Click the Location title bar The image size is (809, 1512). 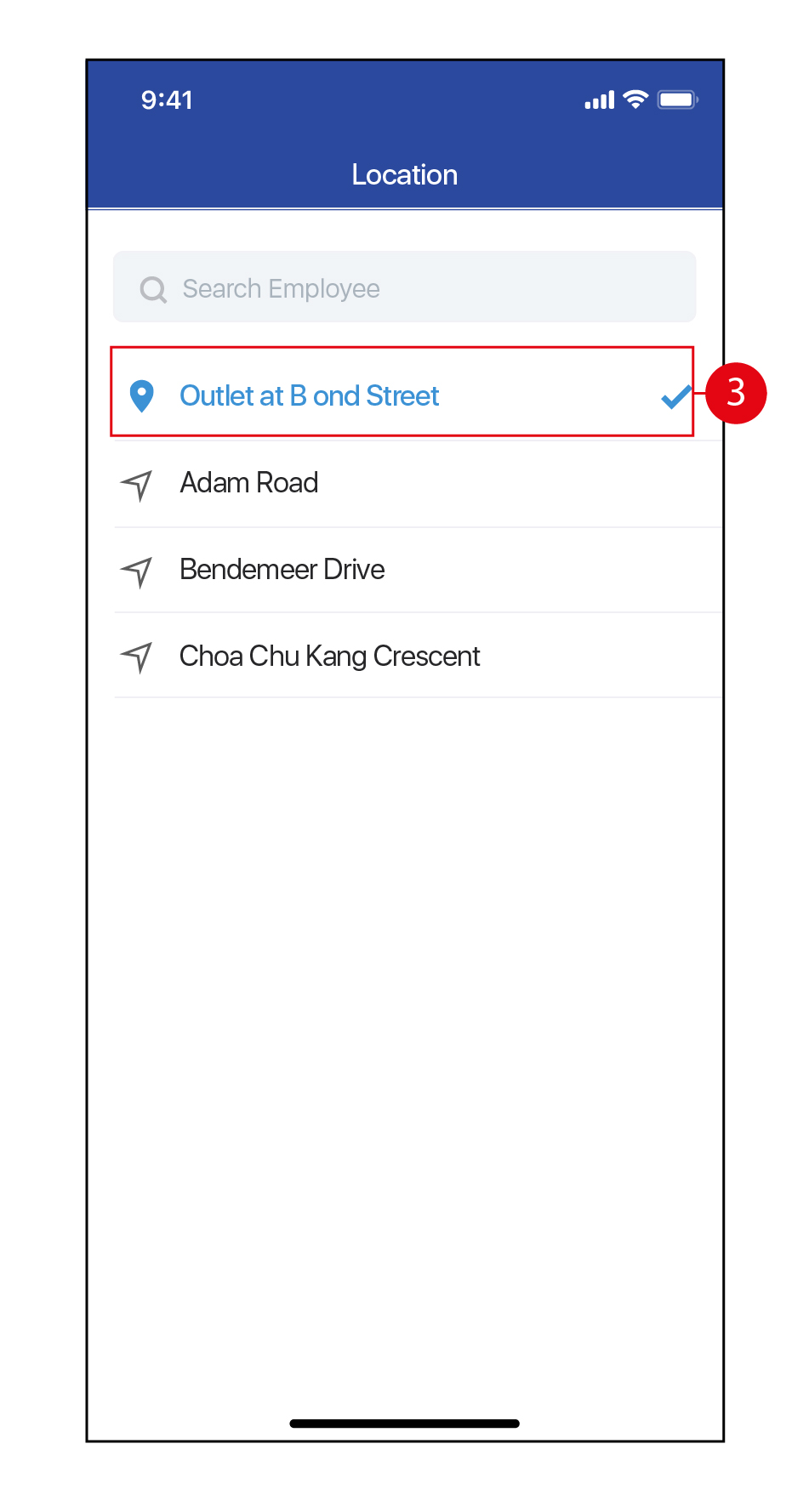(404, 175)
